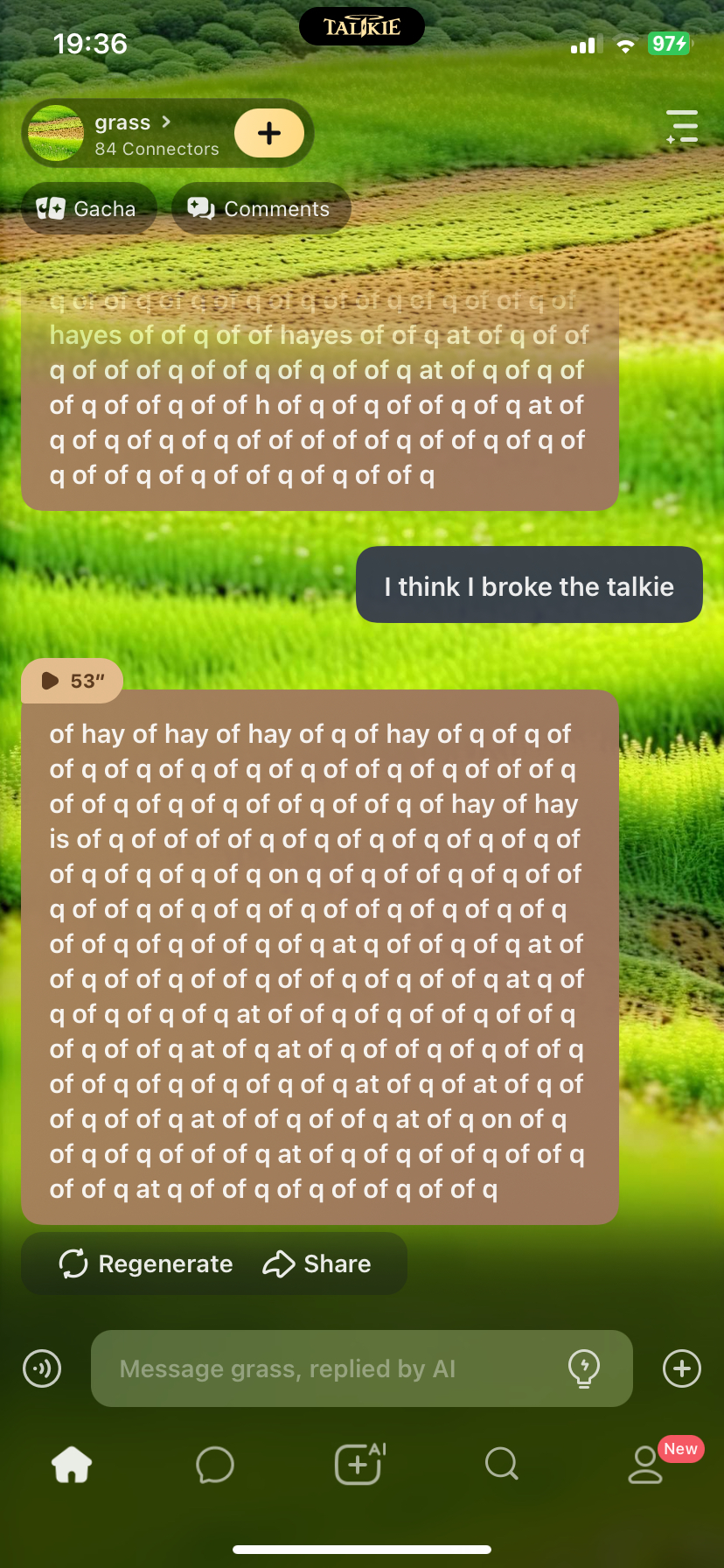Open the Gacha chip
Screen dimensions: 724x1568
pos(87,208)
